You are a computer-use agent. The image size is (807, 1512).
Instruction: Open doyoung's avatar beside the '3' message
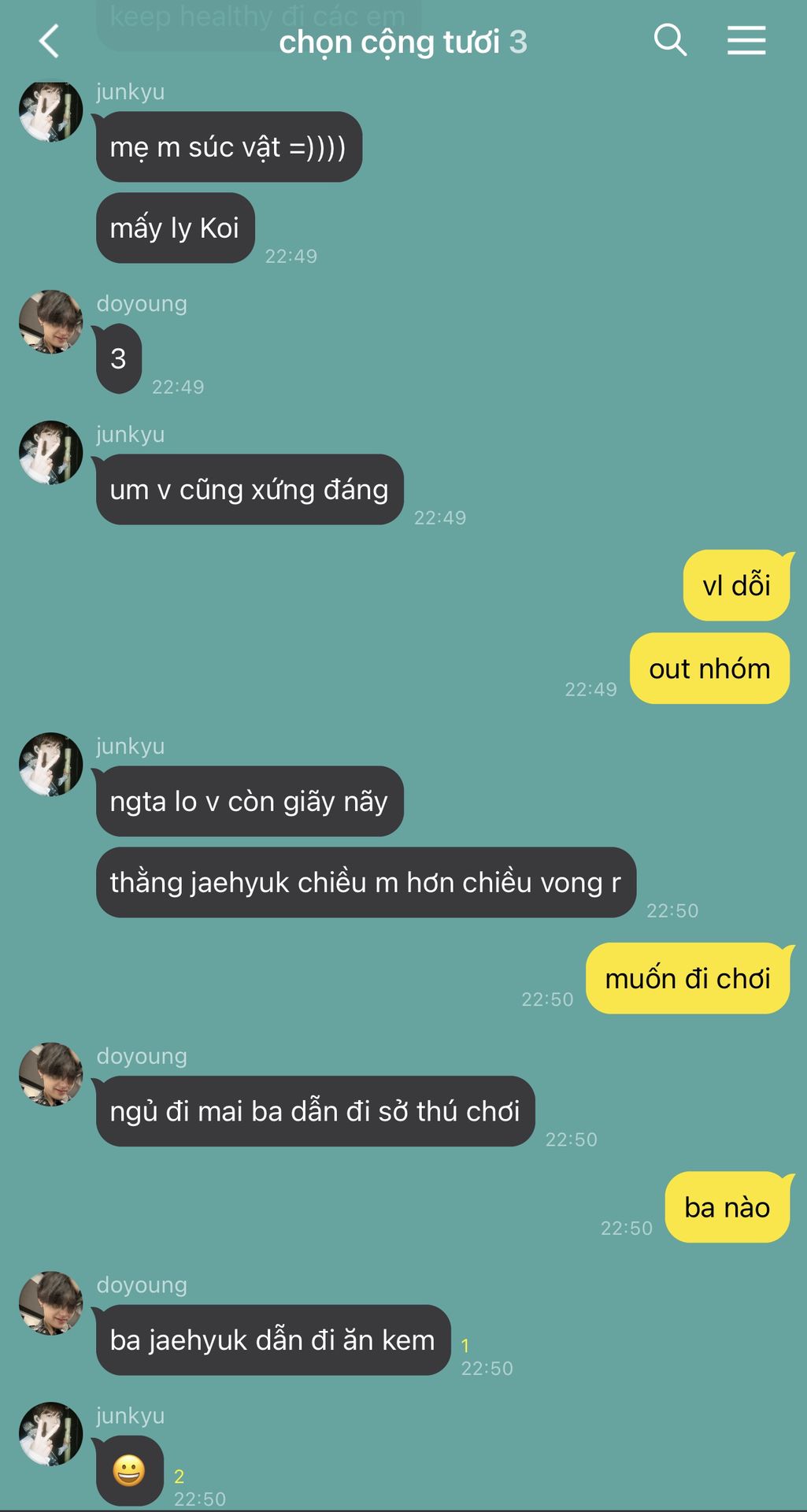[51, 322]
